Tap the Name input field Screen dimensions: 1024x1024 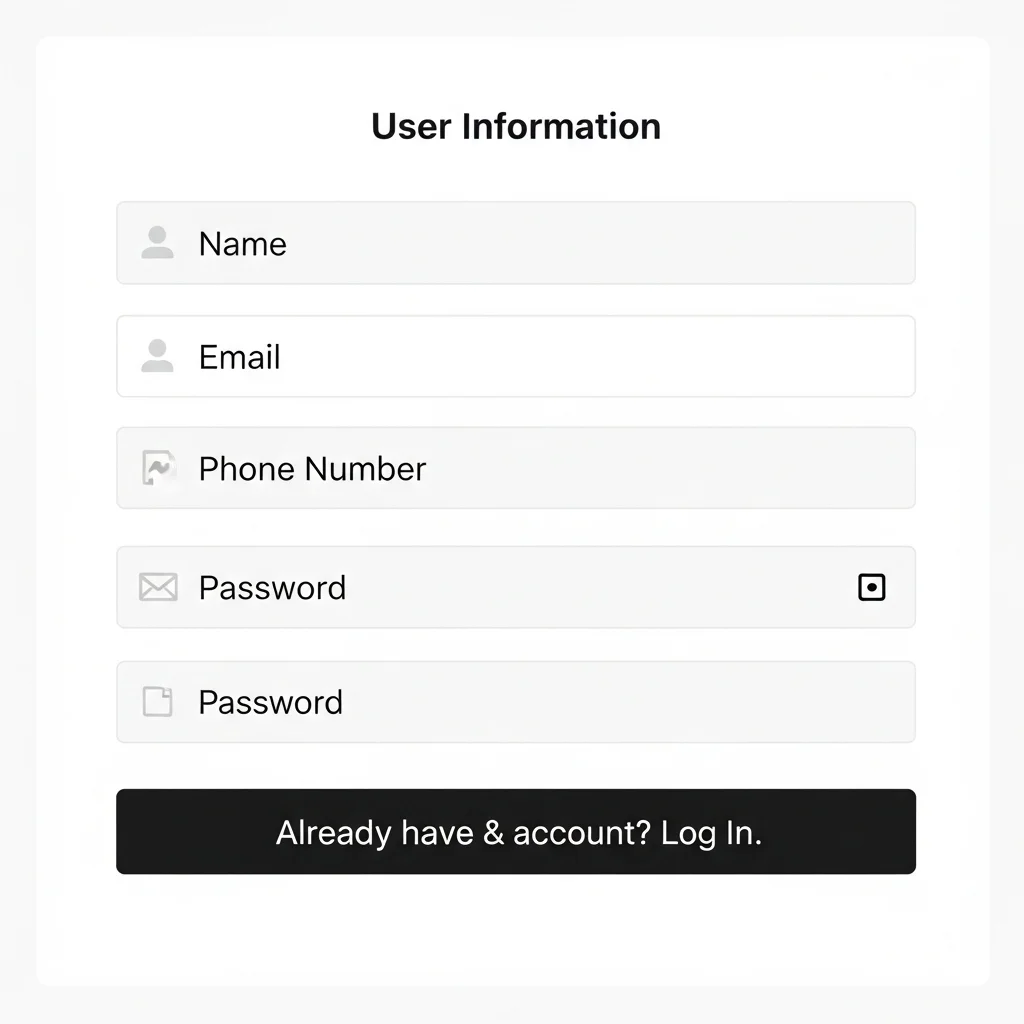coord(515,243)
